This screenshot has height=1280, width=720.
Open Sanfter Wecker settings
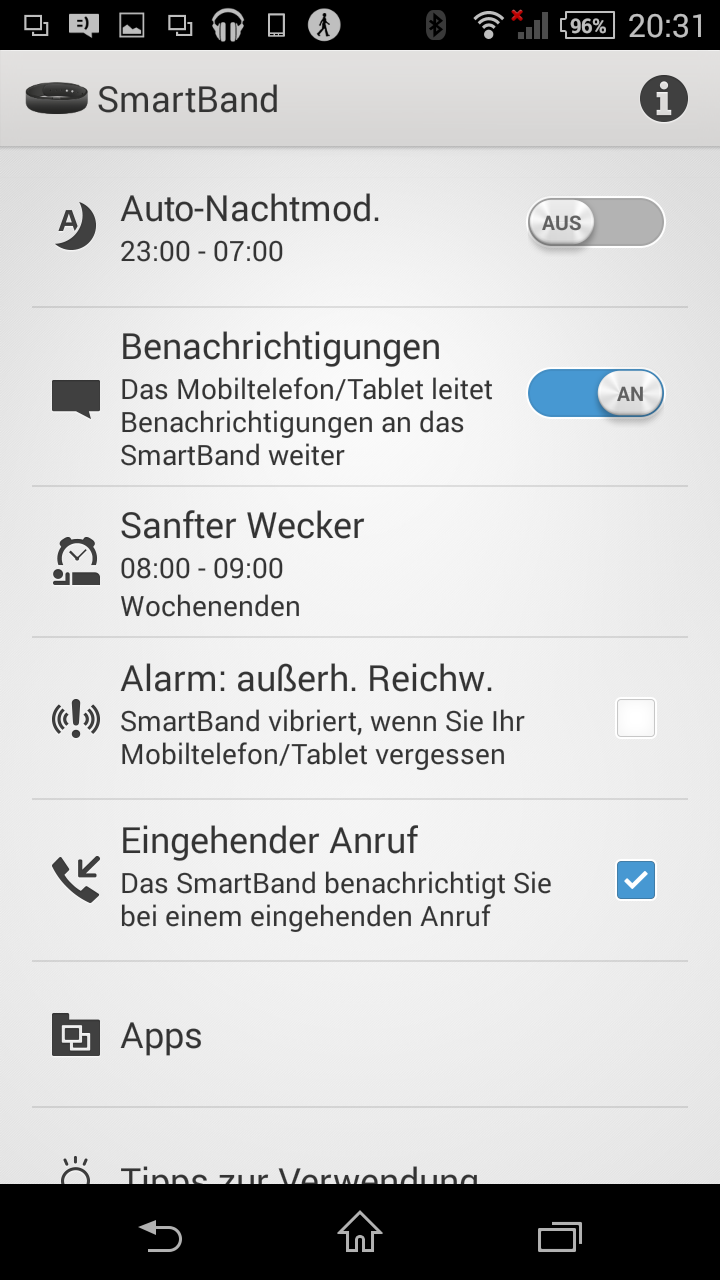click(x=300, y=562)
